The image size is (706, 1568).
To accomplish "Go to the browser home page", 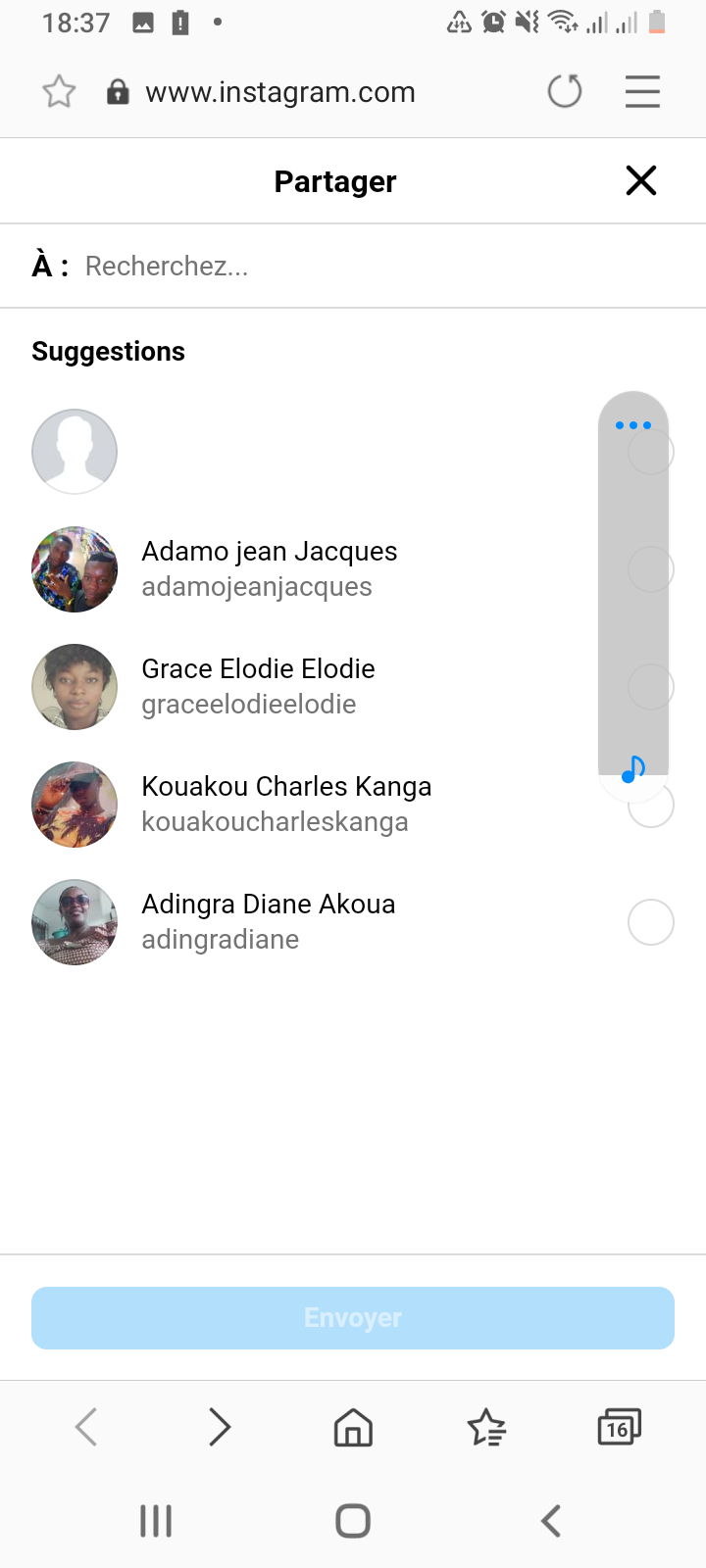I will (353, 1427).
